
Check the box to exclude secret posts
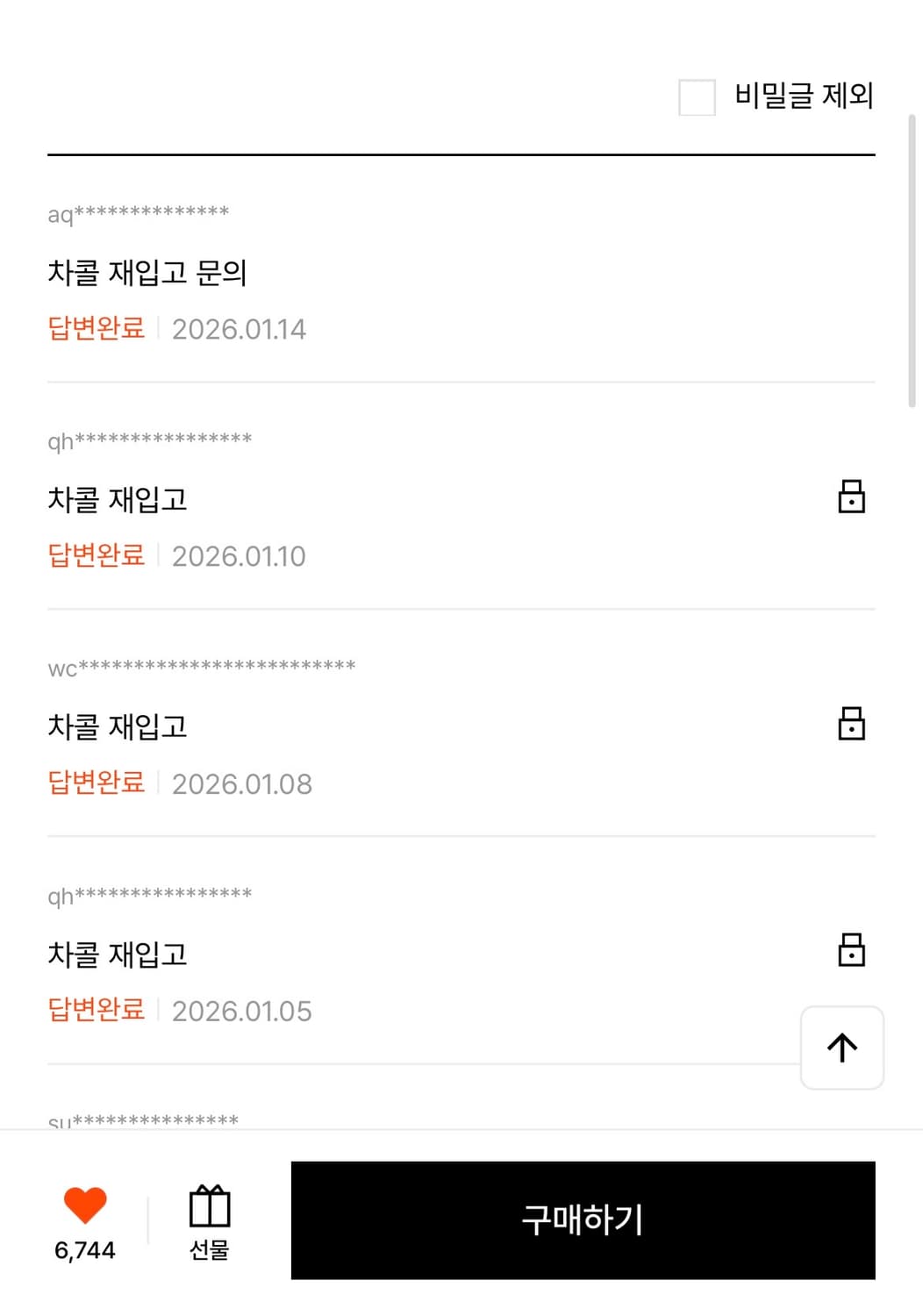click(x=698, y=99)
